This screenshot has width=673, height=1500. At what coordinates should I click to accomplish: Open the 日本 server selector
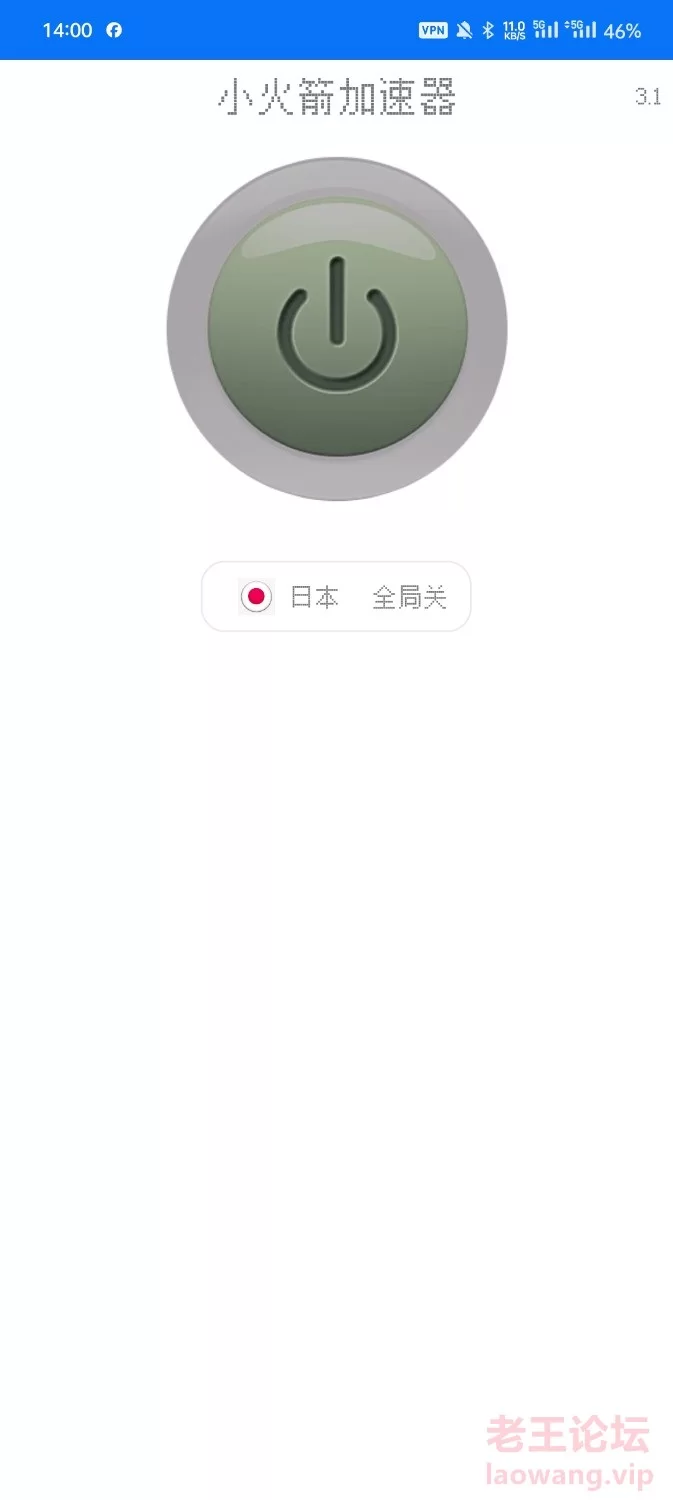(291, 597)
